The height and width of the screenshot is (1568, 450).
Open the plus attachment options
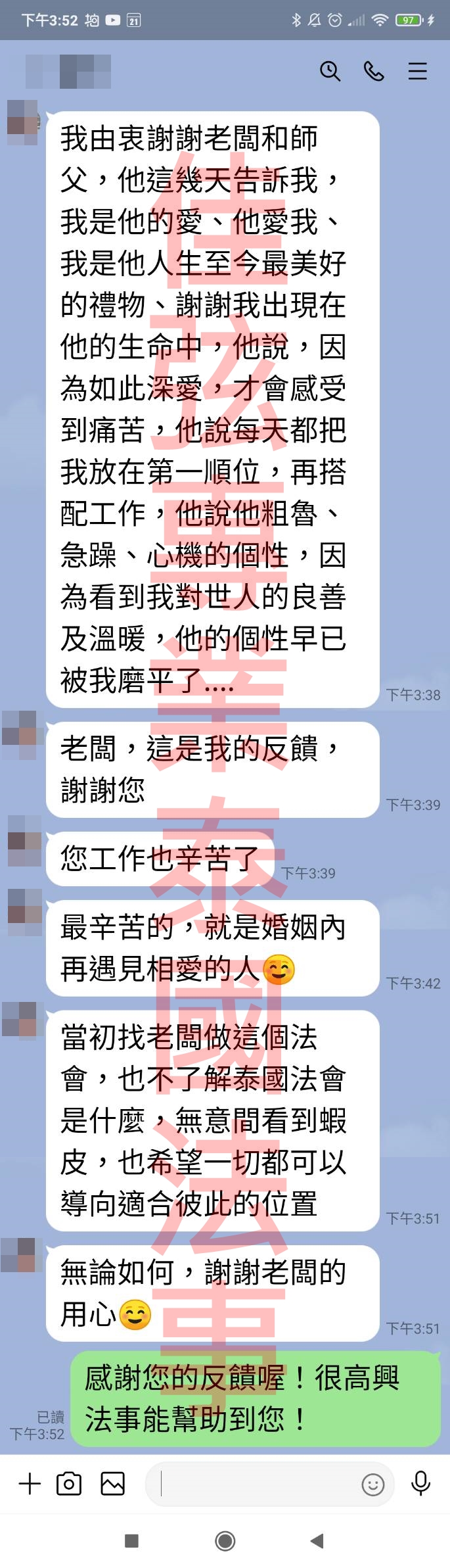point(30,1484)
